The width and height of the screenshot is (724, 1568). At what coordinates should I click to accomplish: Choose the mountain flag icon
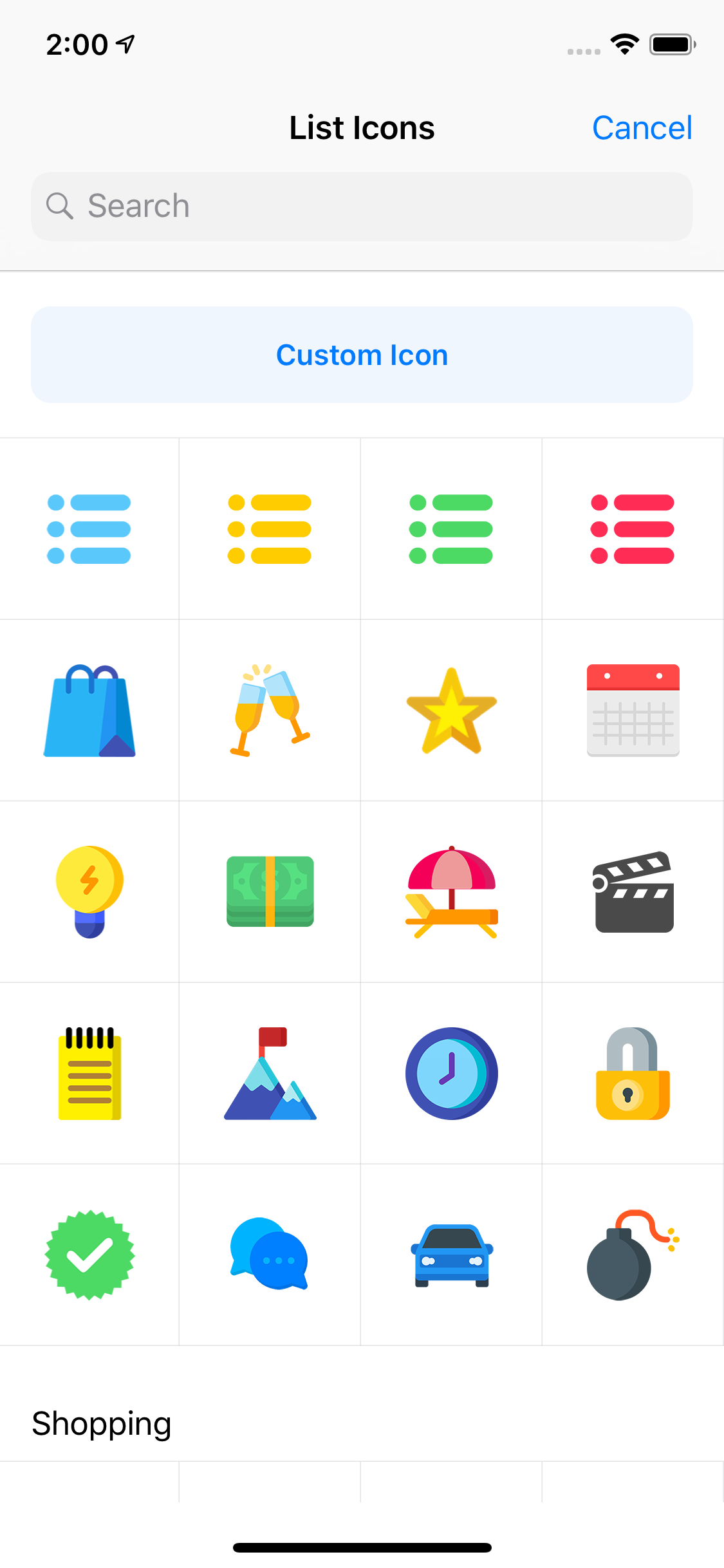pyautogui.click(x=270, y=1074)
